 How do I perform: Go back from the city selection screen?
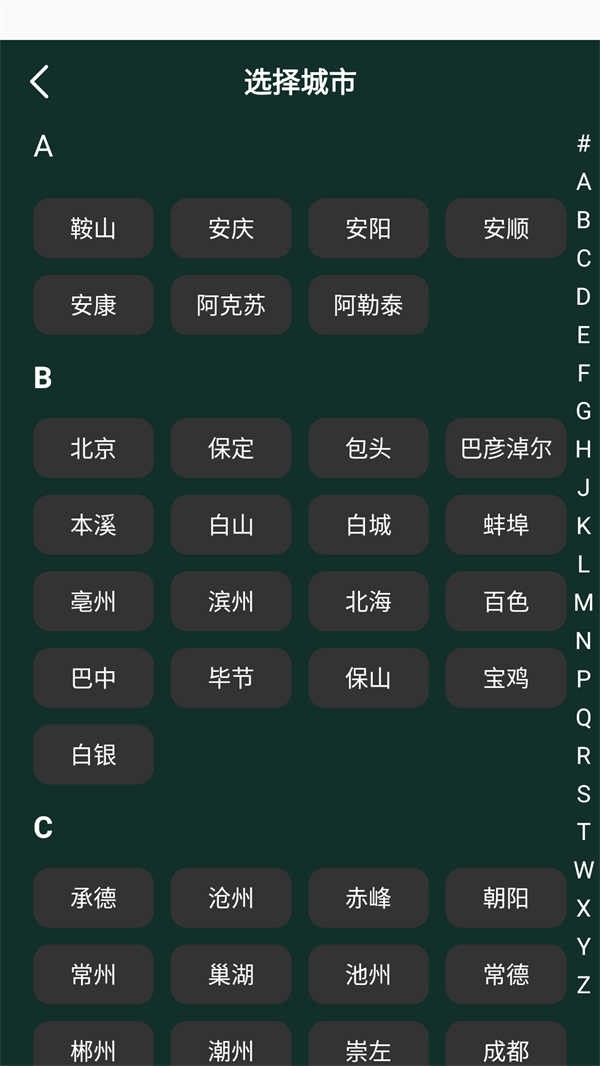[40, 82]
